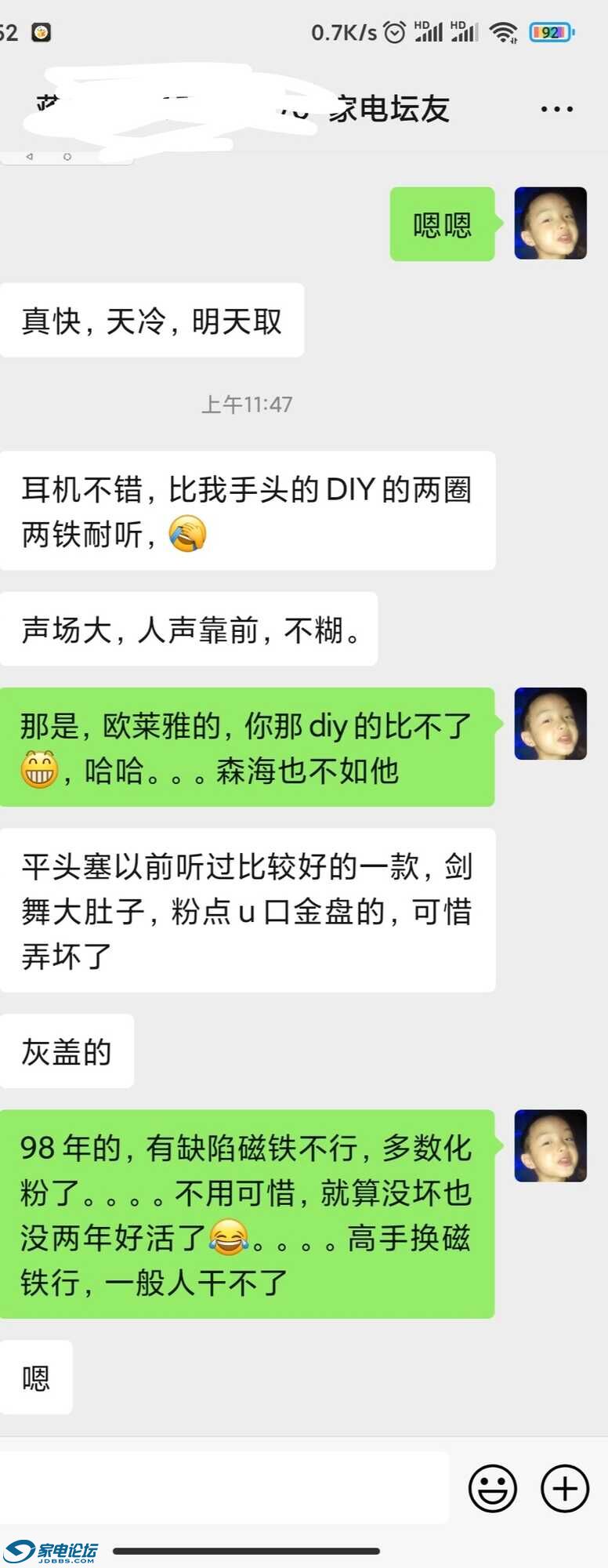Tap the avatar beside the 嗯嗯 message
Viewport: 608px width, 1568px height.
coord(550,223)
